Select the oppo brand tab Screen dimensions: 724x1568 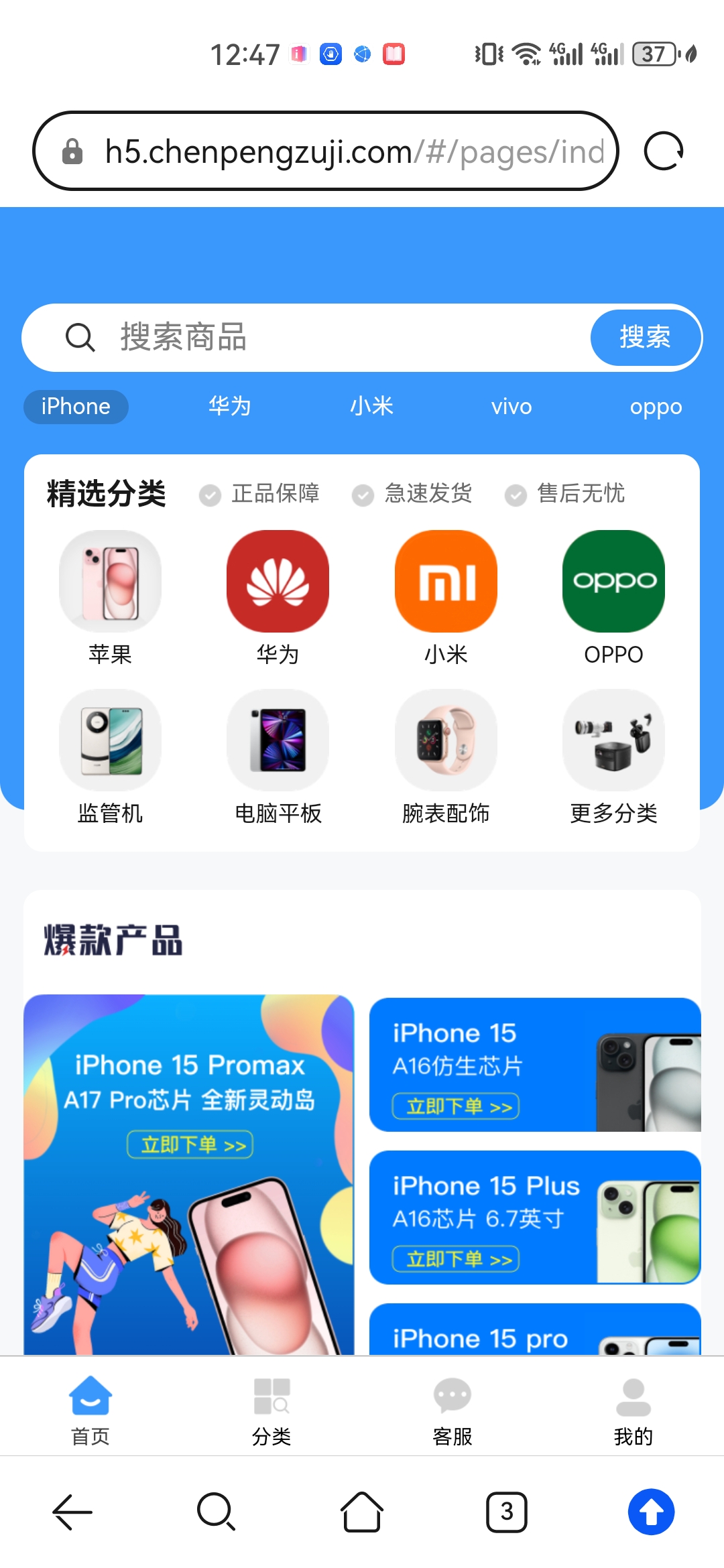(x=656, y=406)
